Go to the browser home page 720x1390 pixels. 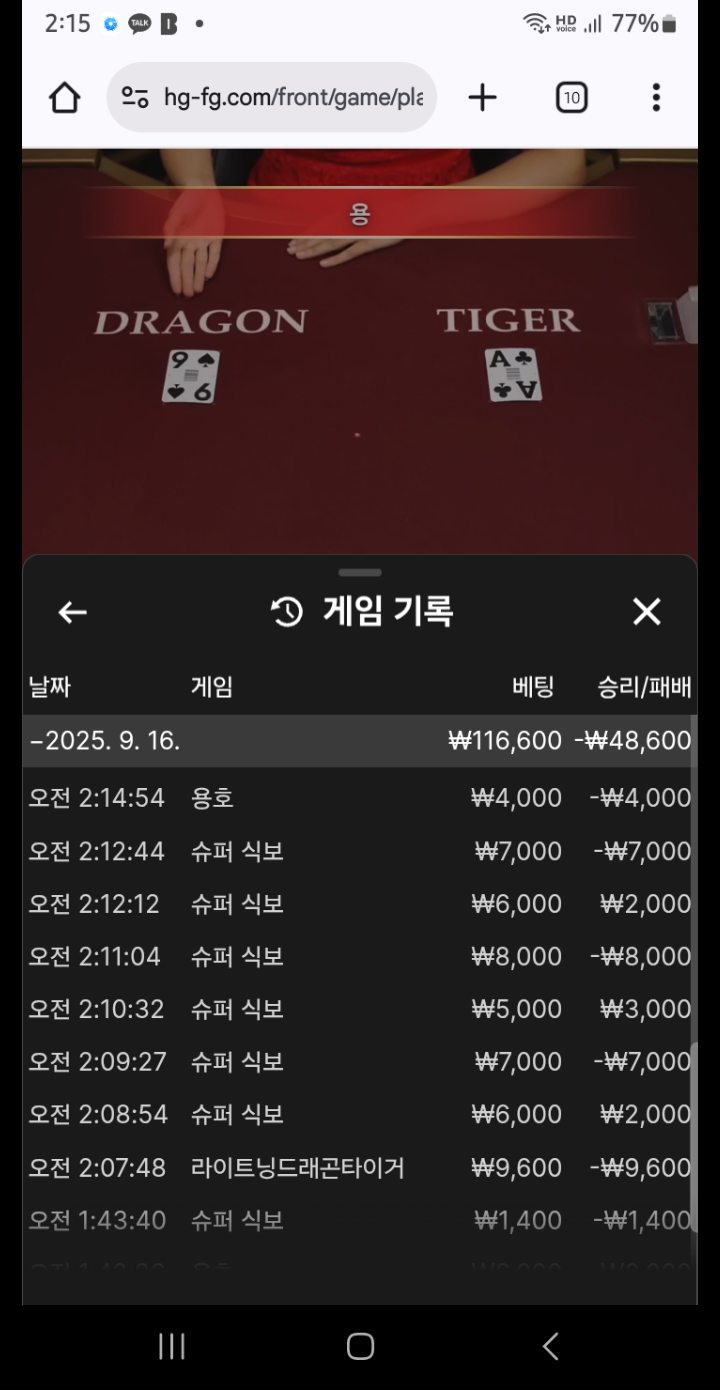[x=65, y=97]
